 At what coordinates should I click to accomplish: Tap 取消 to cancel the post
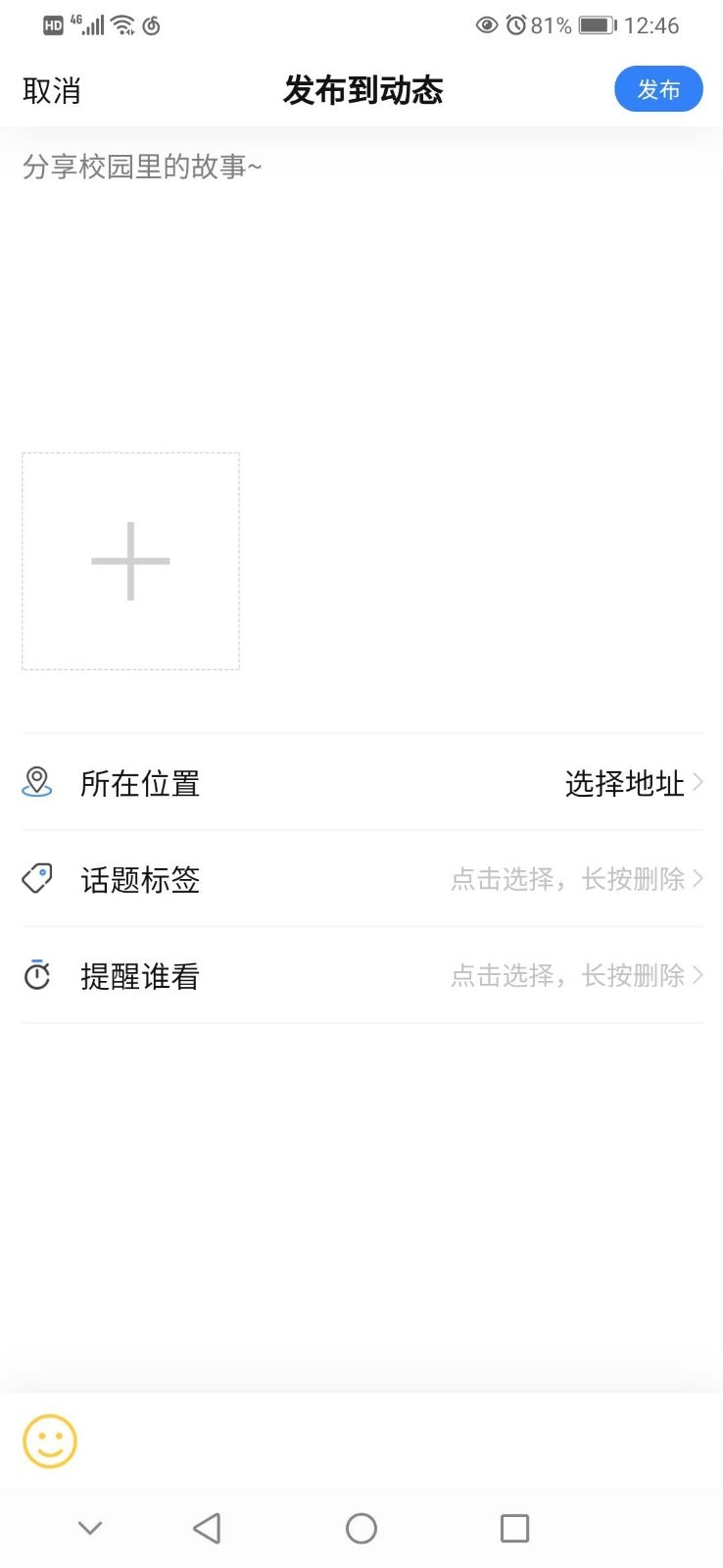[x=51, y=90]
